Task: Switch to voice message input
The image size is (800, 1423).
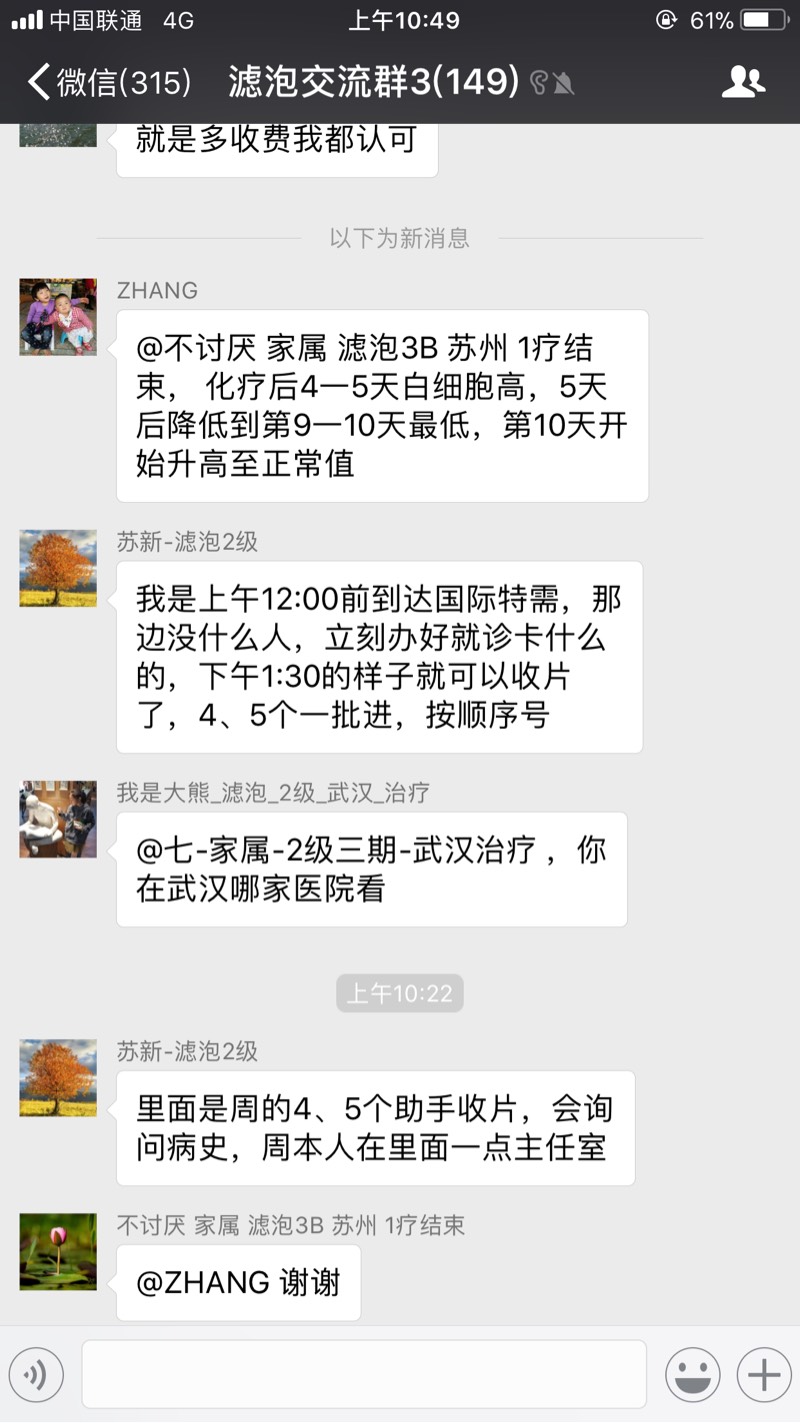Action: [36, 1375]
